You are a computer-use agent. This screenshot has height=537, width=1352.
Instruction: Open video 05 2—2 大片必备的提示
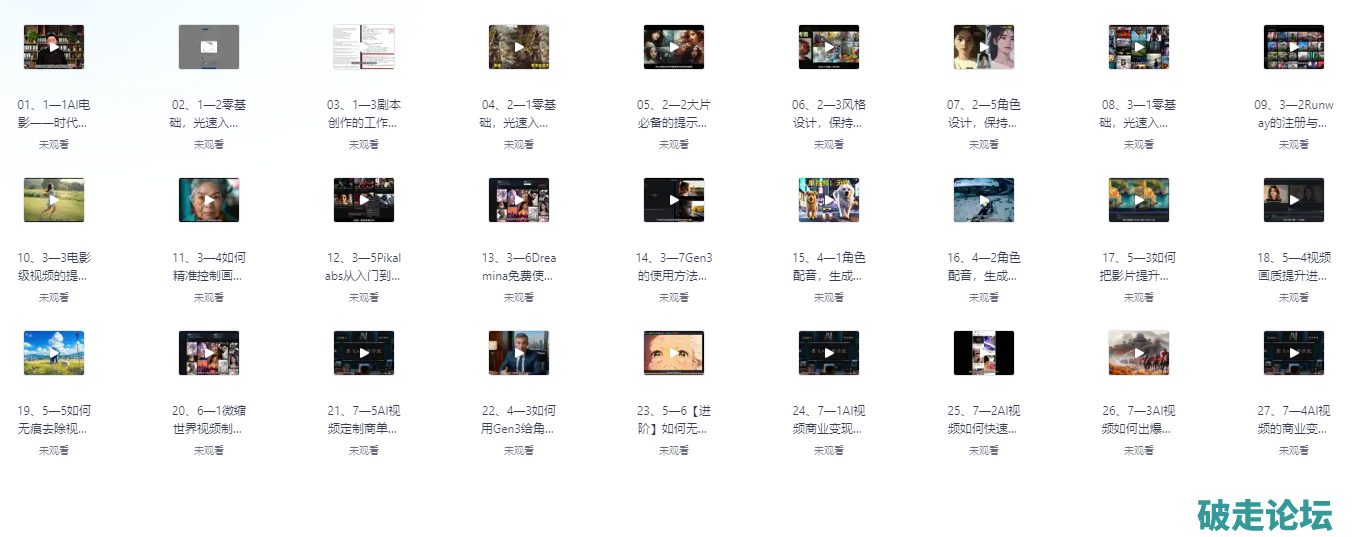point(674,47)
